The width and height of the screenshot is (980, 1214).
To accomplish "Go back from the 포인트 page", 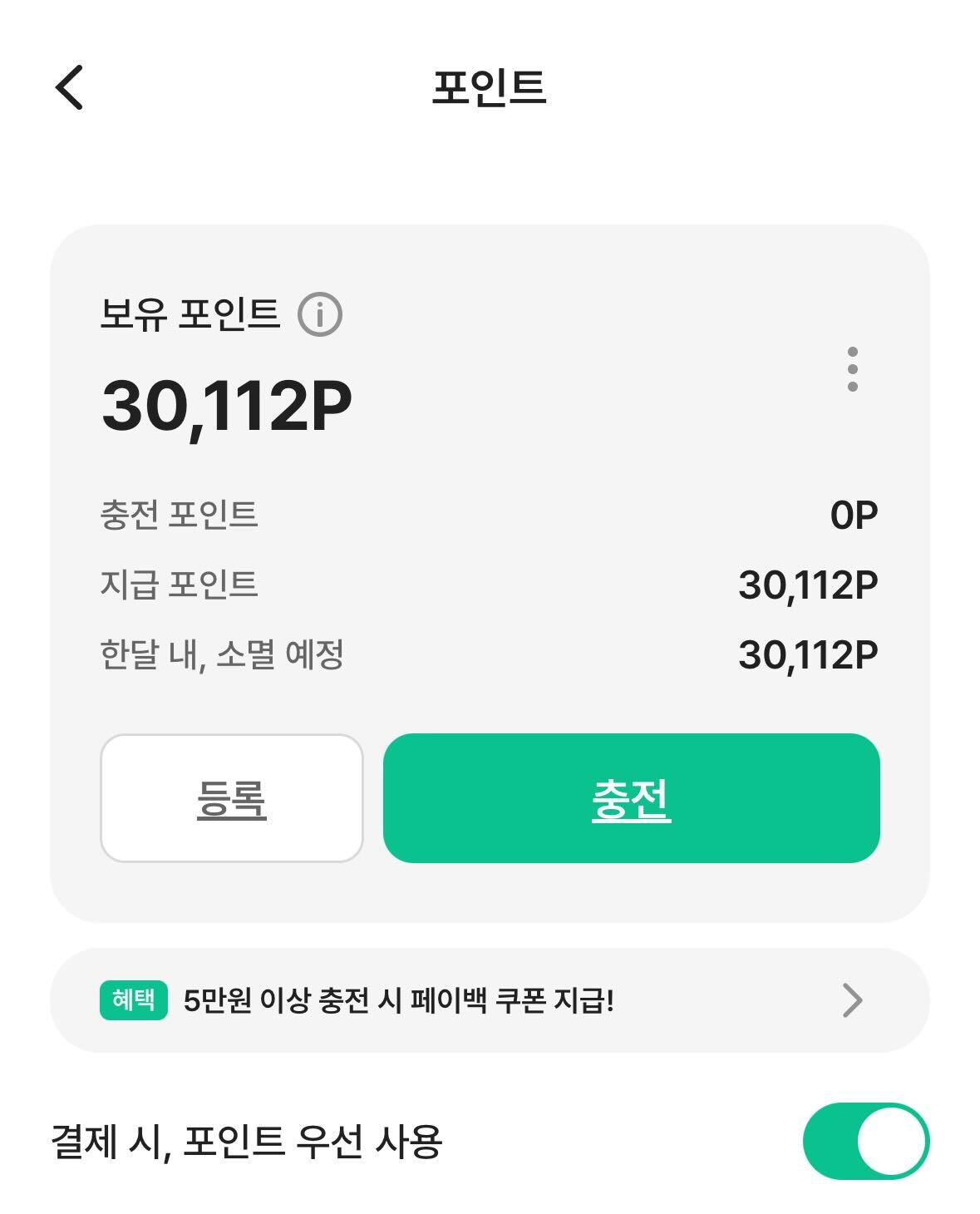I will click(70, 87).
